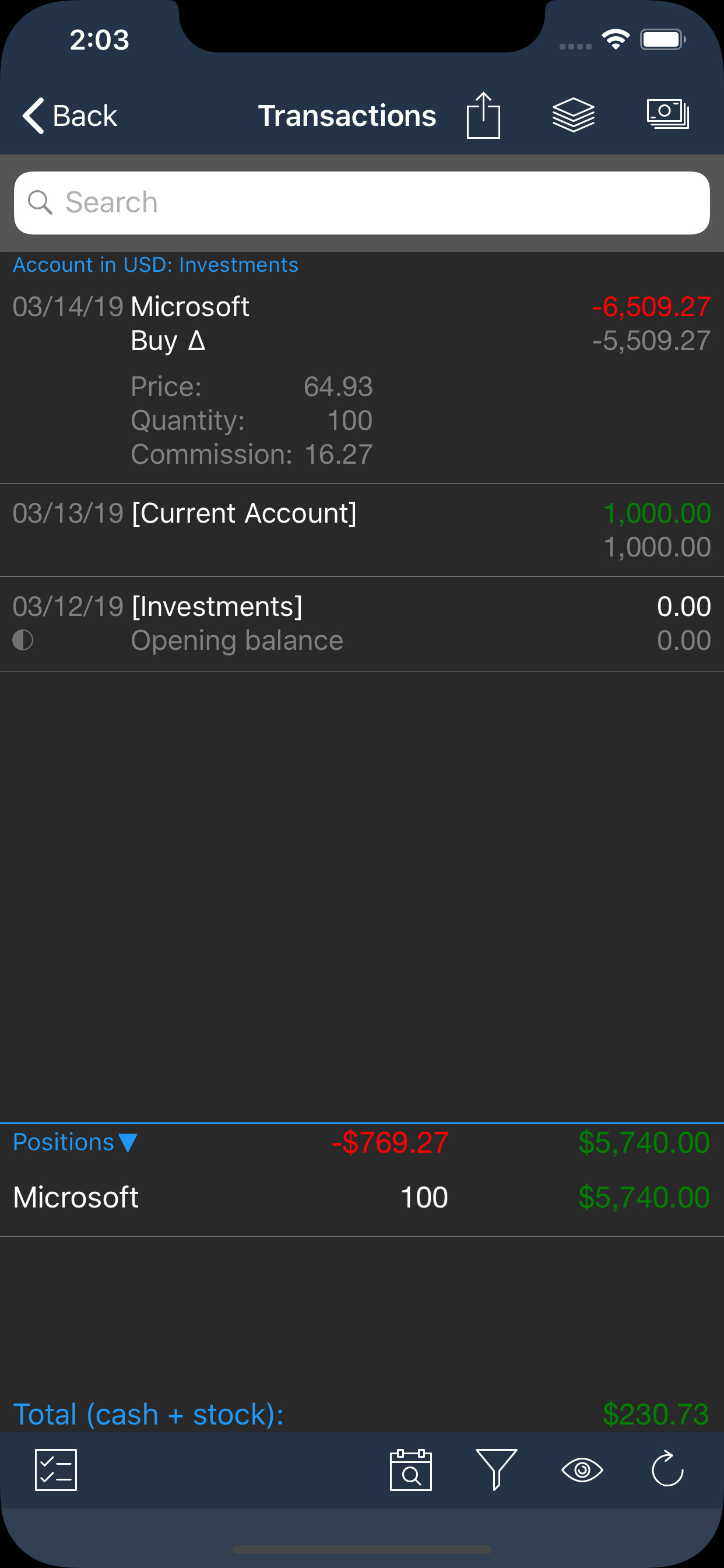Tap the eye visibility icon

tap(582, 1471)
